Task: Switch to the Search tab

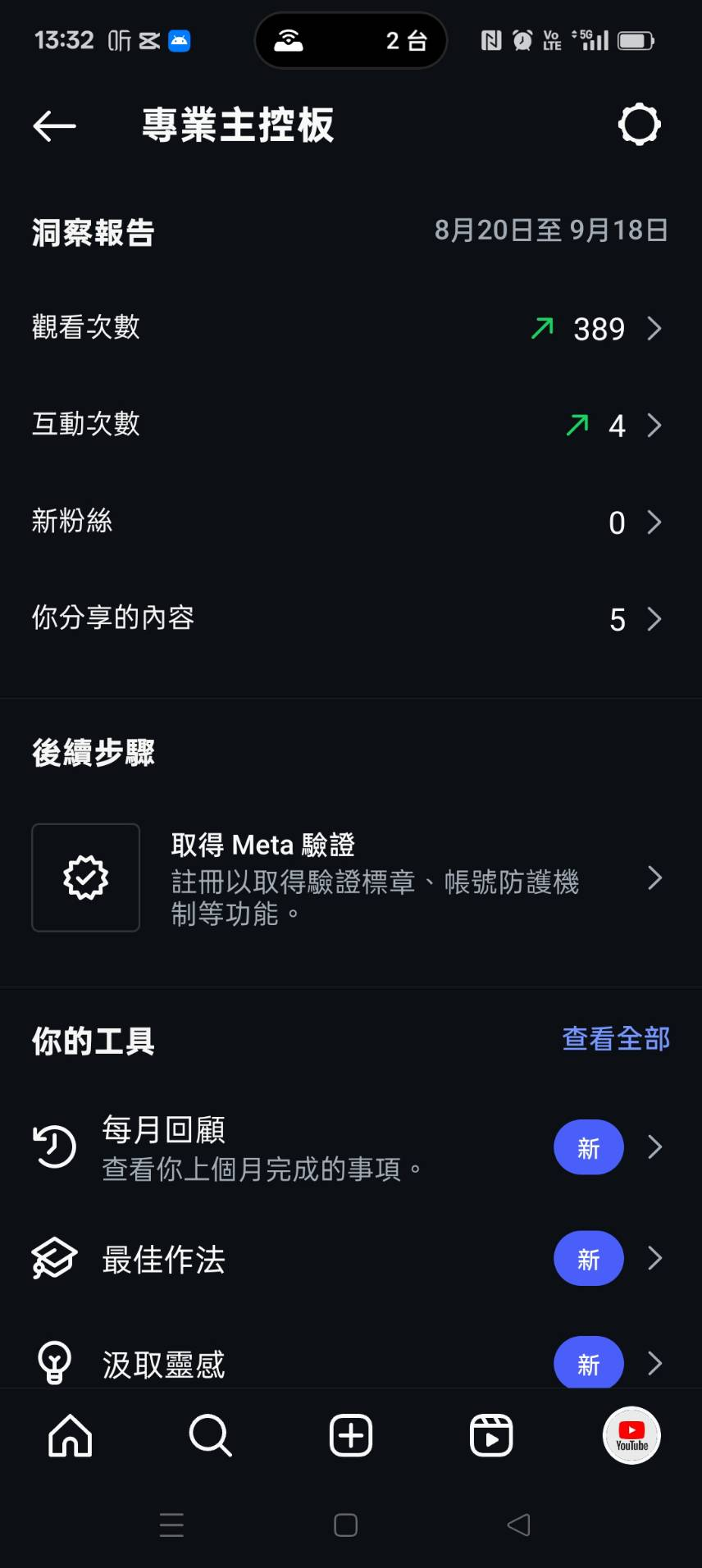Action: tap(211, 1435)
